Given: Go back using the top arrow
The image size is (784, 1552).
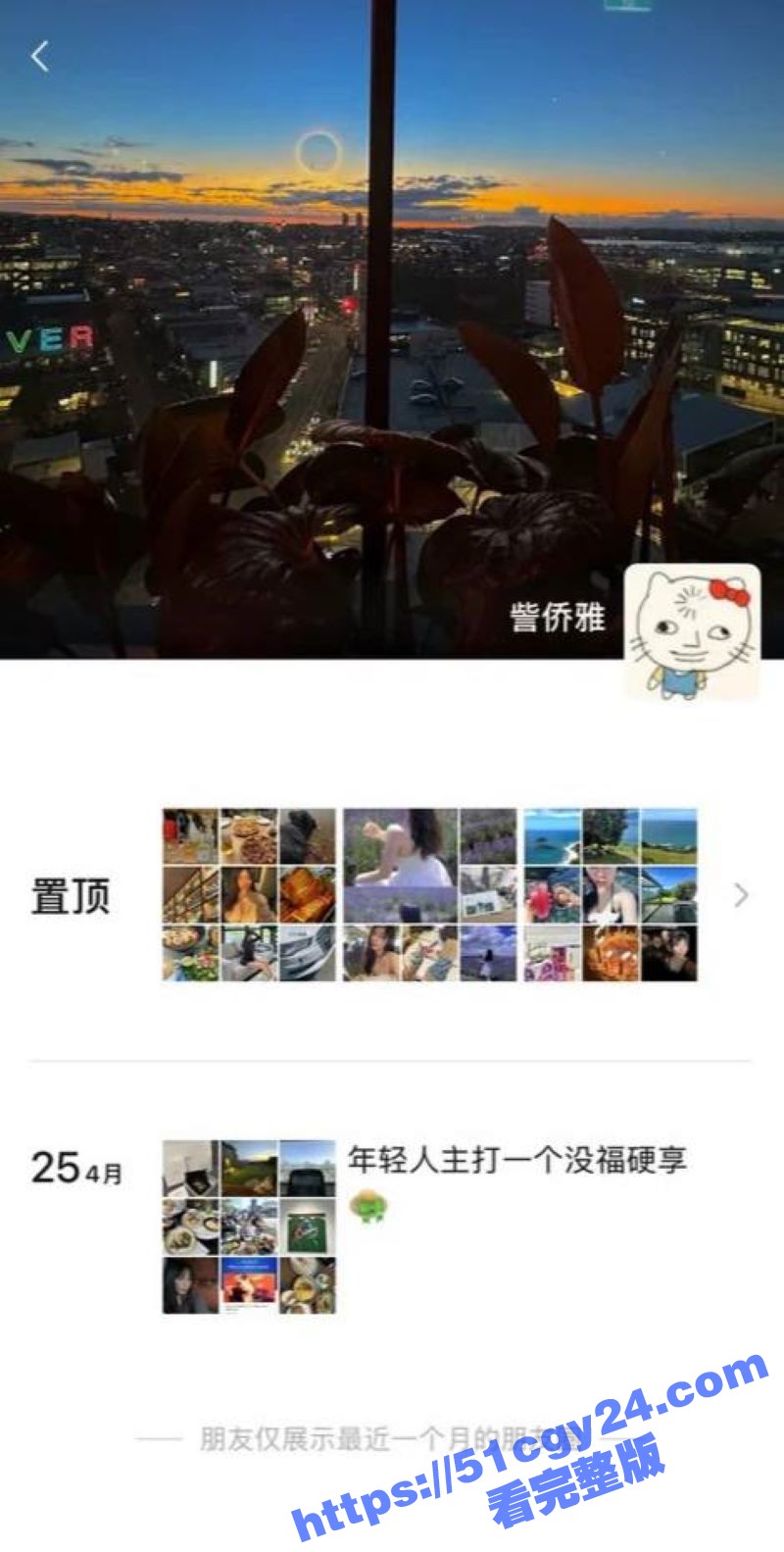Looking at the screenshot, I should (x=40, y=57).
